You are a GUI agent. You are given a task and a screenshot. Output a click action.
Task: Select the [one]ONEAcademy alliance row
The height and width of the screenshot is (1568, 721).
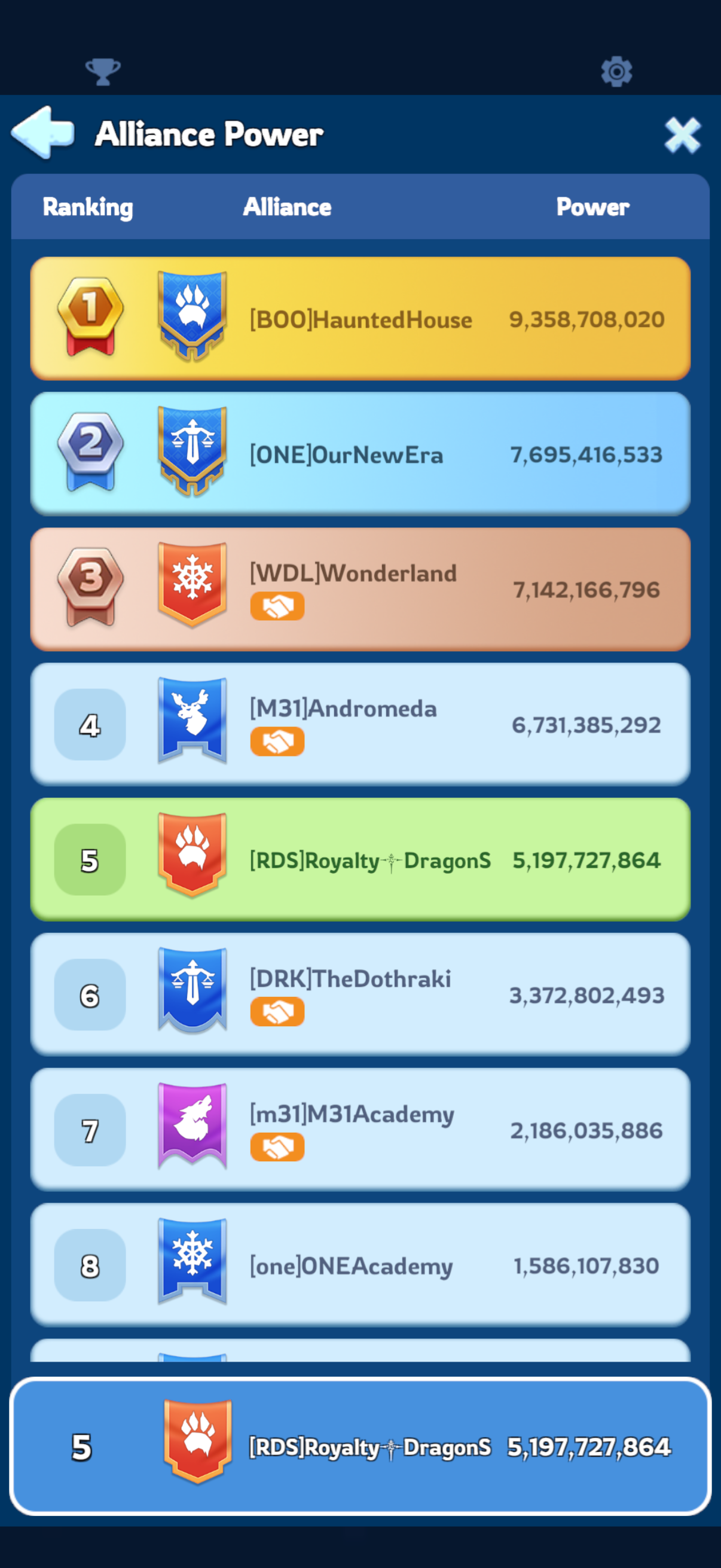[x=360, y=1265]
